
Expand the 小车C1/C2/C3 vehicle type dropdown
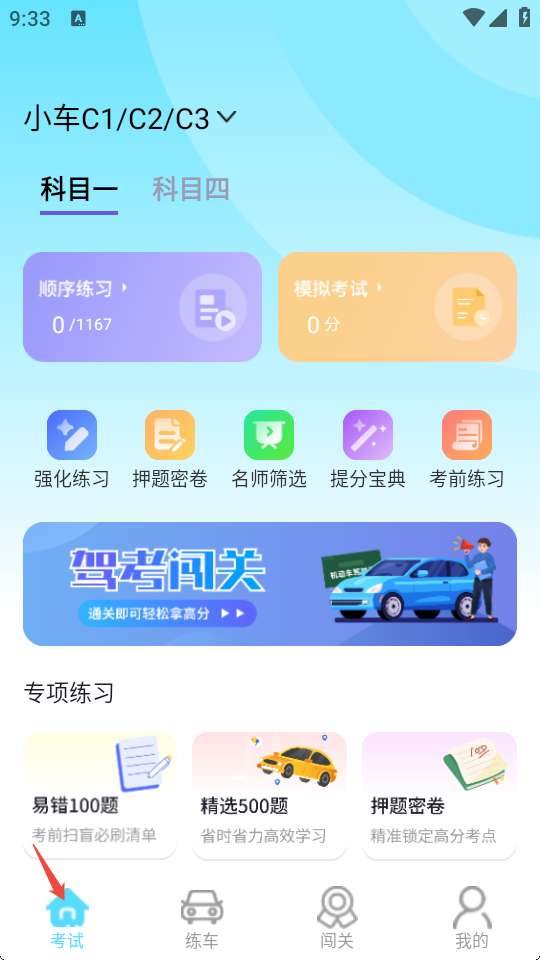[130, 118]
